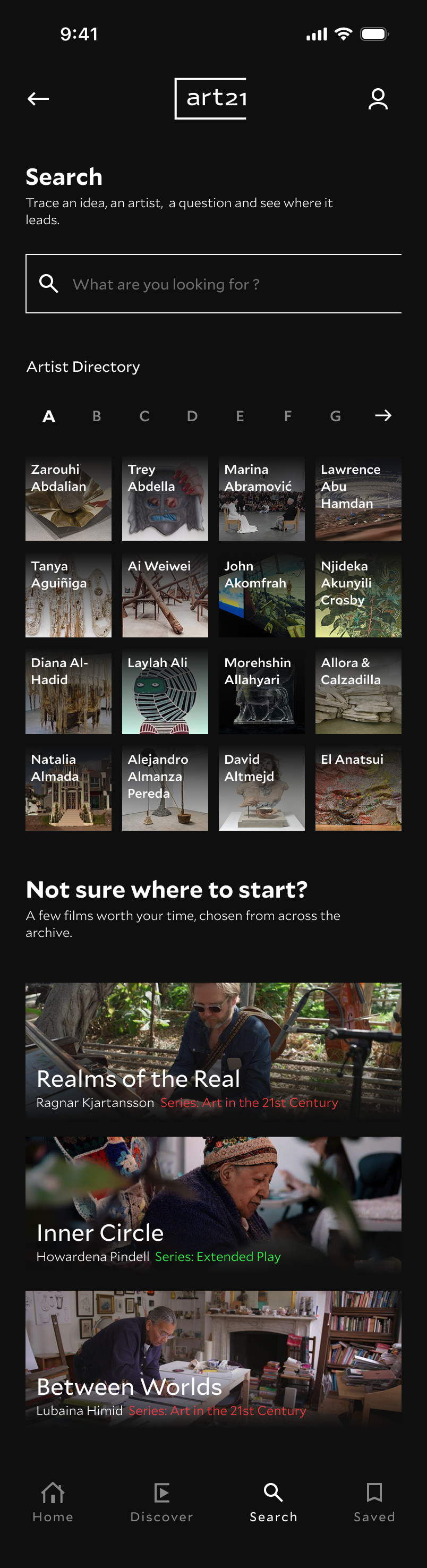Open David Altmejd's artist tile

(261, 788)
